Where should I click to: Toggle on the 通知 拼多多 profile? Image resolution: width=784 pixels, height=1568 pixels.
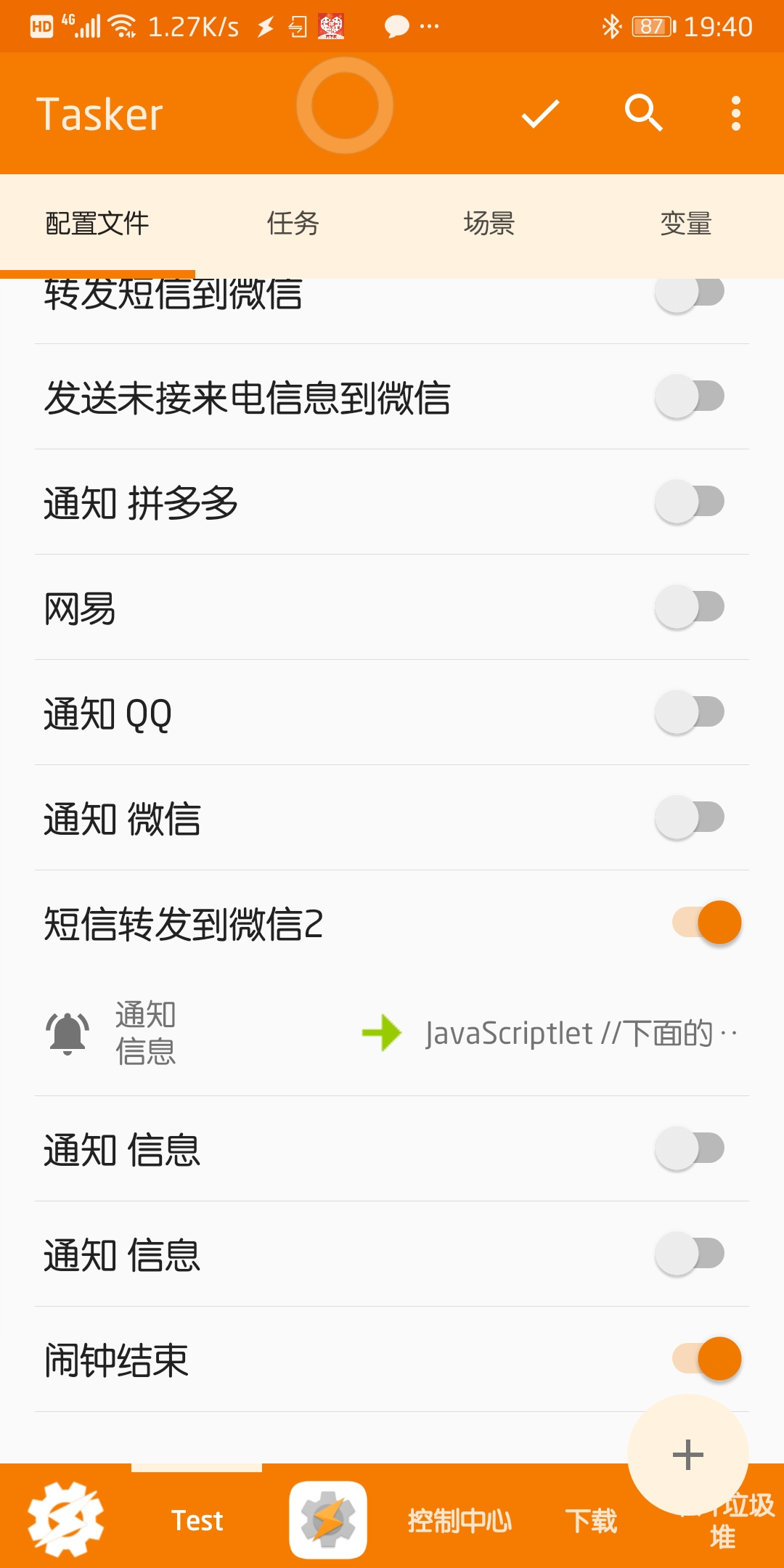690,502
